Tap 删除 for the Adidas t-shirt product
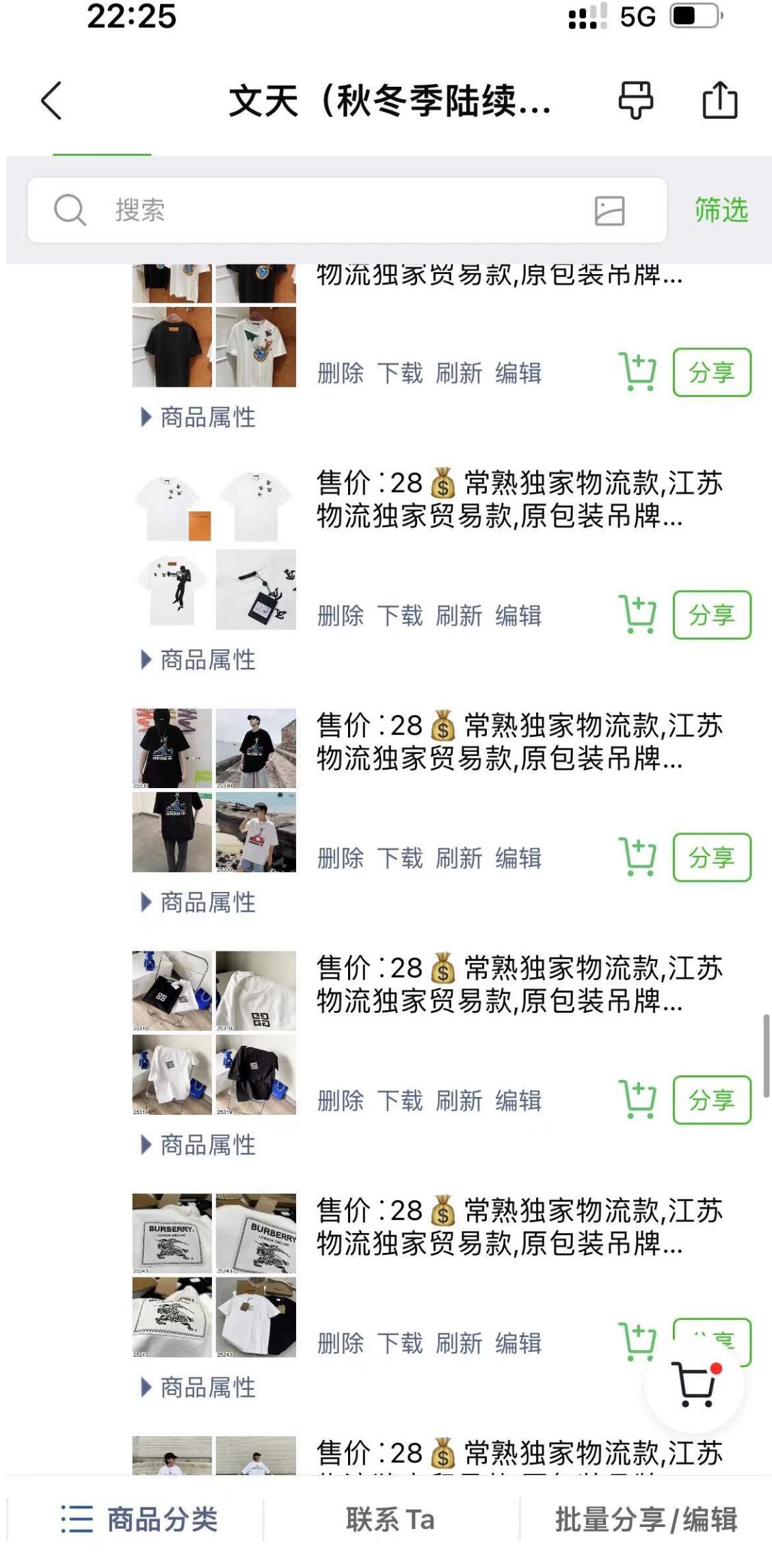Viewport: 772px width, 1568px height. tap(341, 858)
